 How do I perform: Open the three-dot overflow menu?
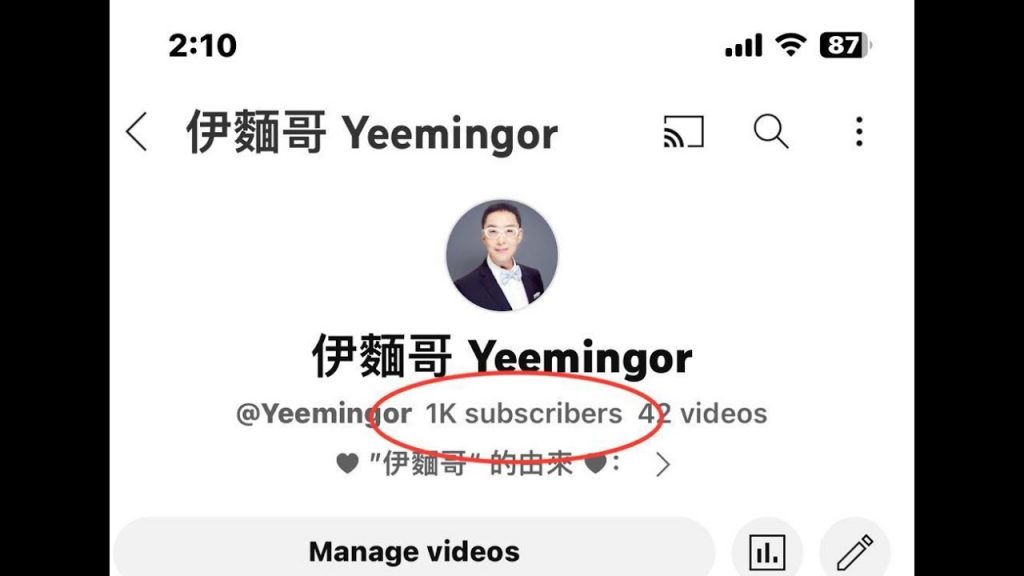(859, 132)
